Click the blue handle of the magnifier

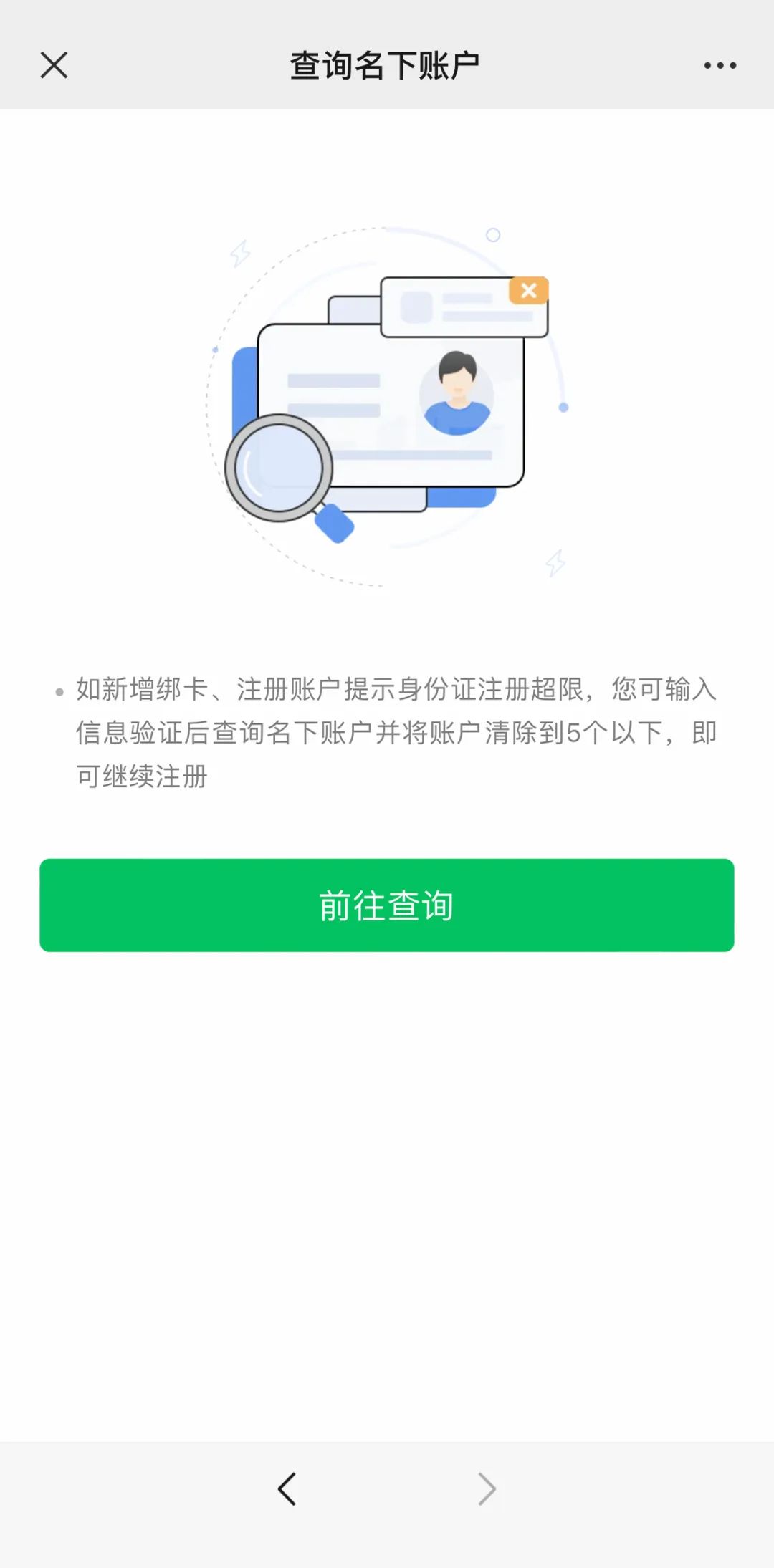[334, 524]
